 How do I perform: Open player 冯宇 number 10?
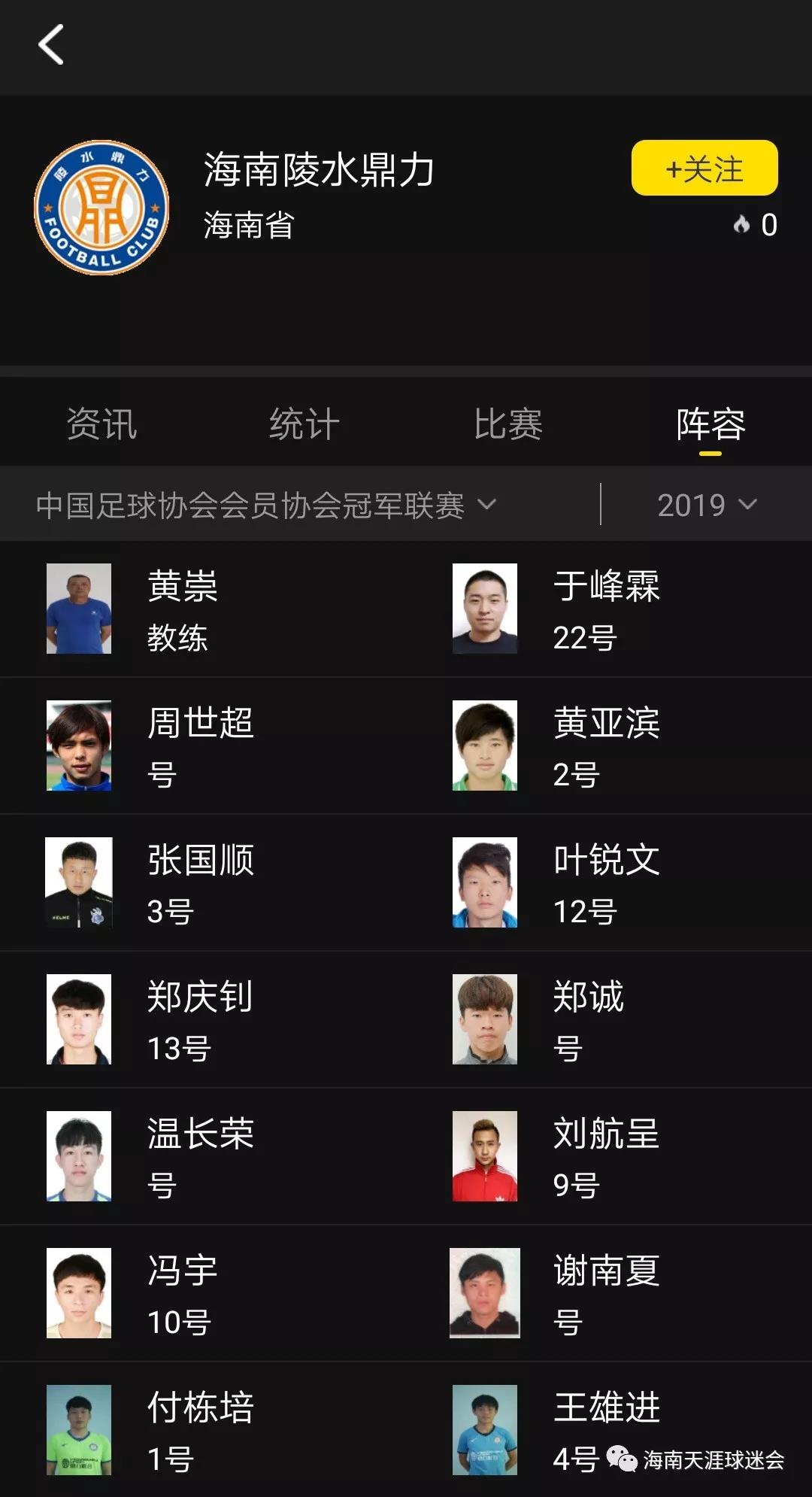[182, 1293]
